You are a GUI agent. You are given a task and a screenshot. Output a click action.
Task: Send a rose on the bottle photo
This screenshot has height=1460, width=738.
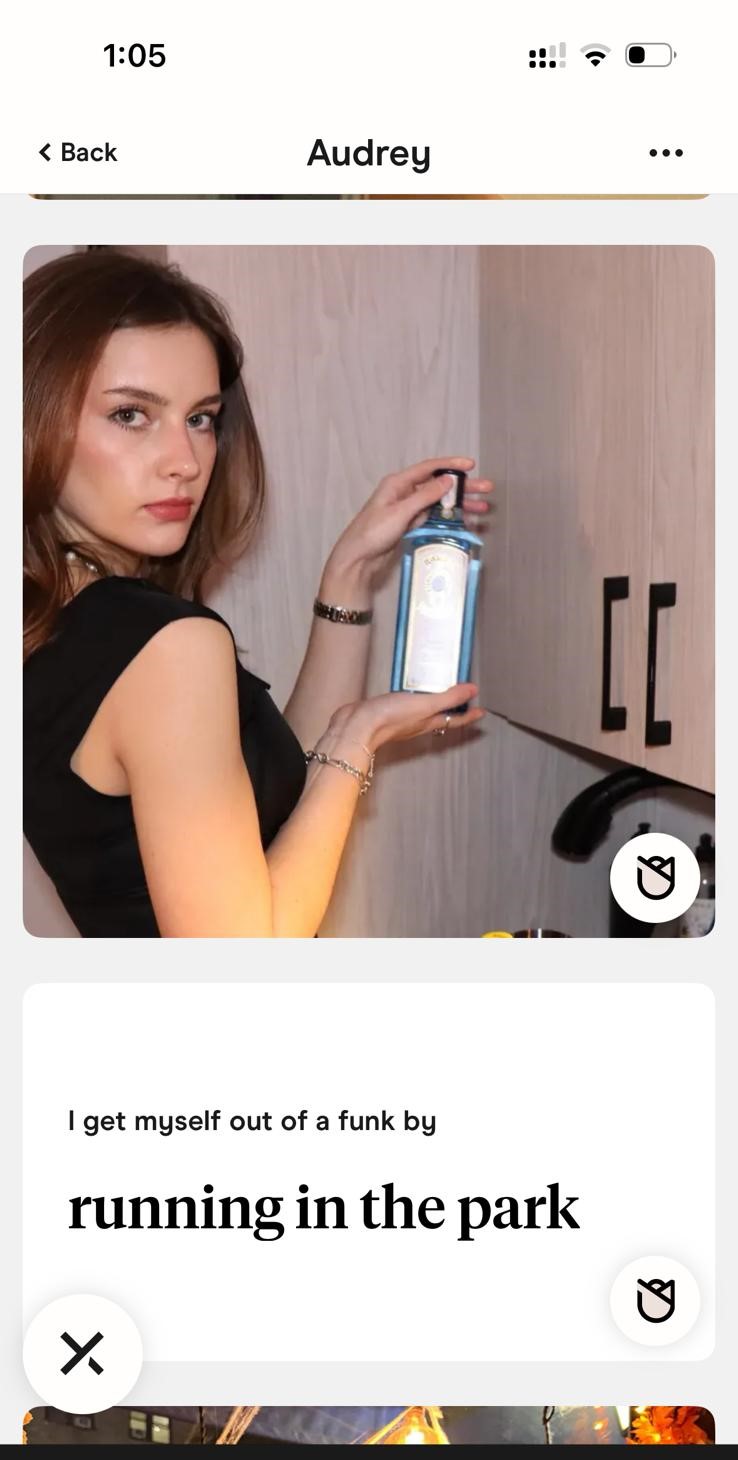pyautogui.click(x=655, y=878)
